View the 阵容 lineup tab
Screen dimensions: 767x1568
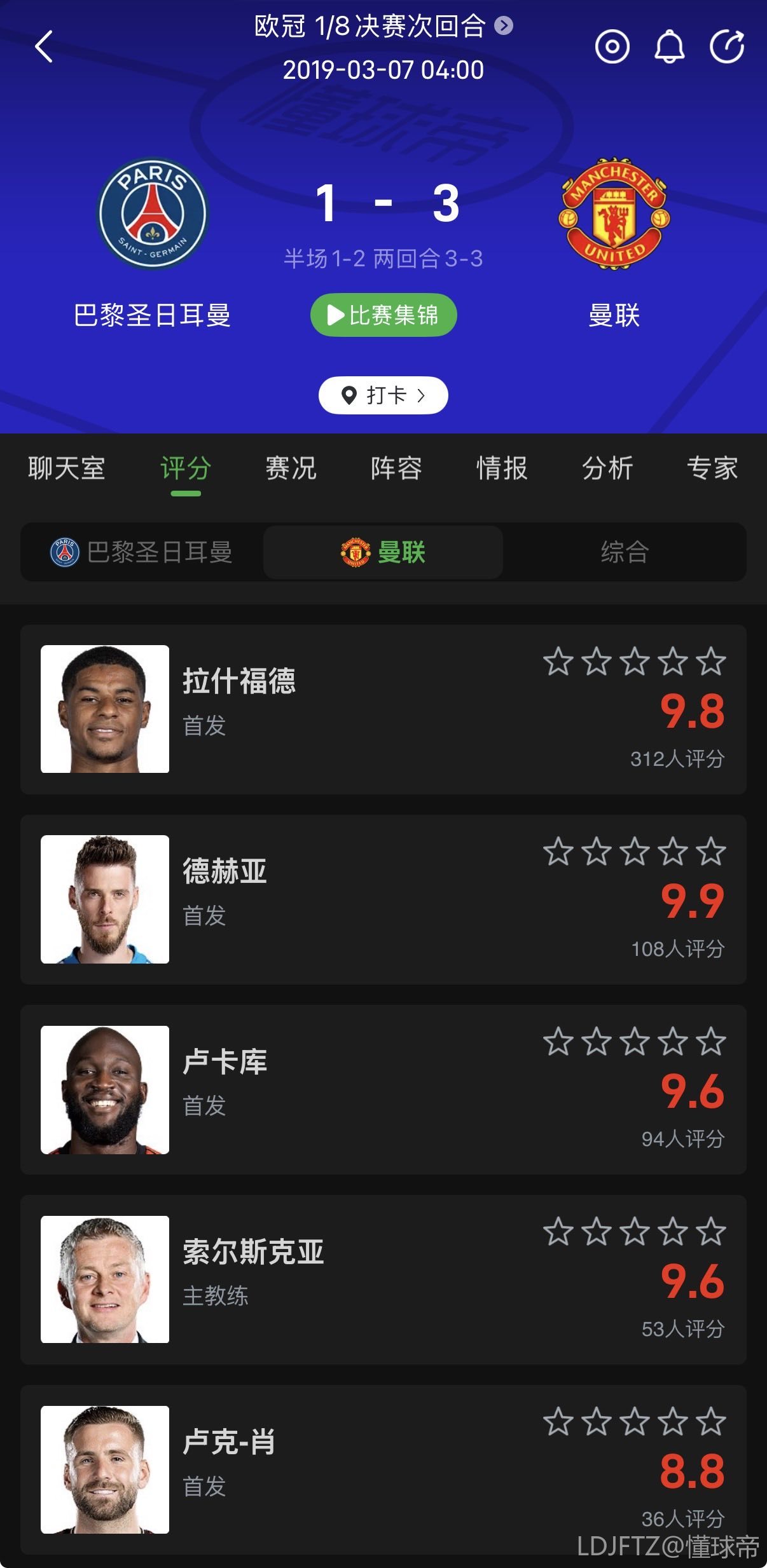coord(396,468)
